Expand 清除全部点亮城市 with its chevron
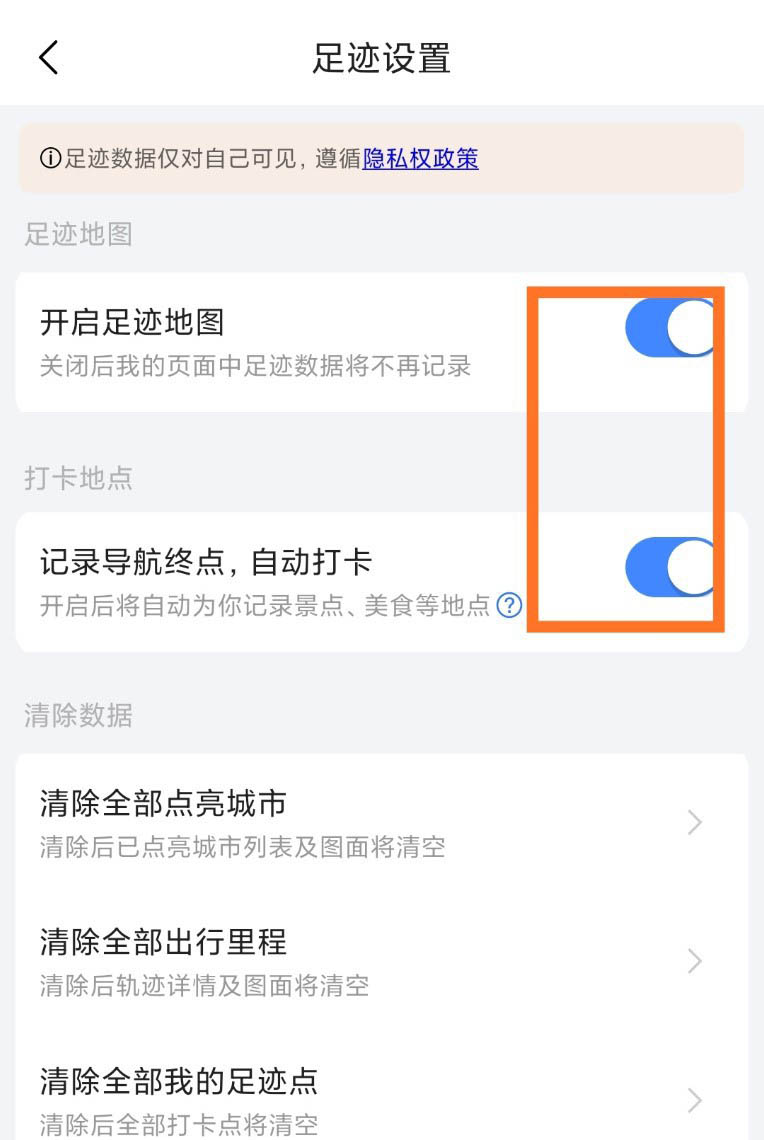 pos(694,822)
